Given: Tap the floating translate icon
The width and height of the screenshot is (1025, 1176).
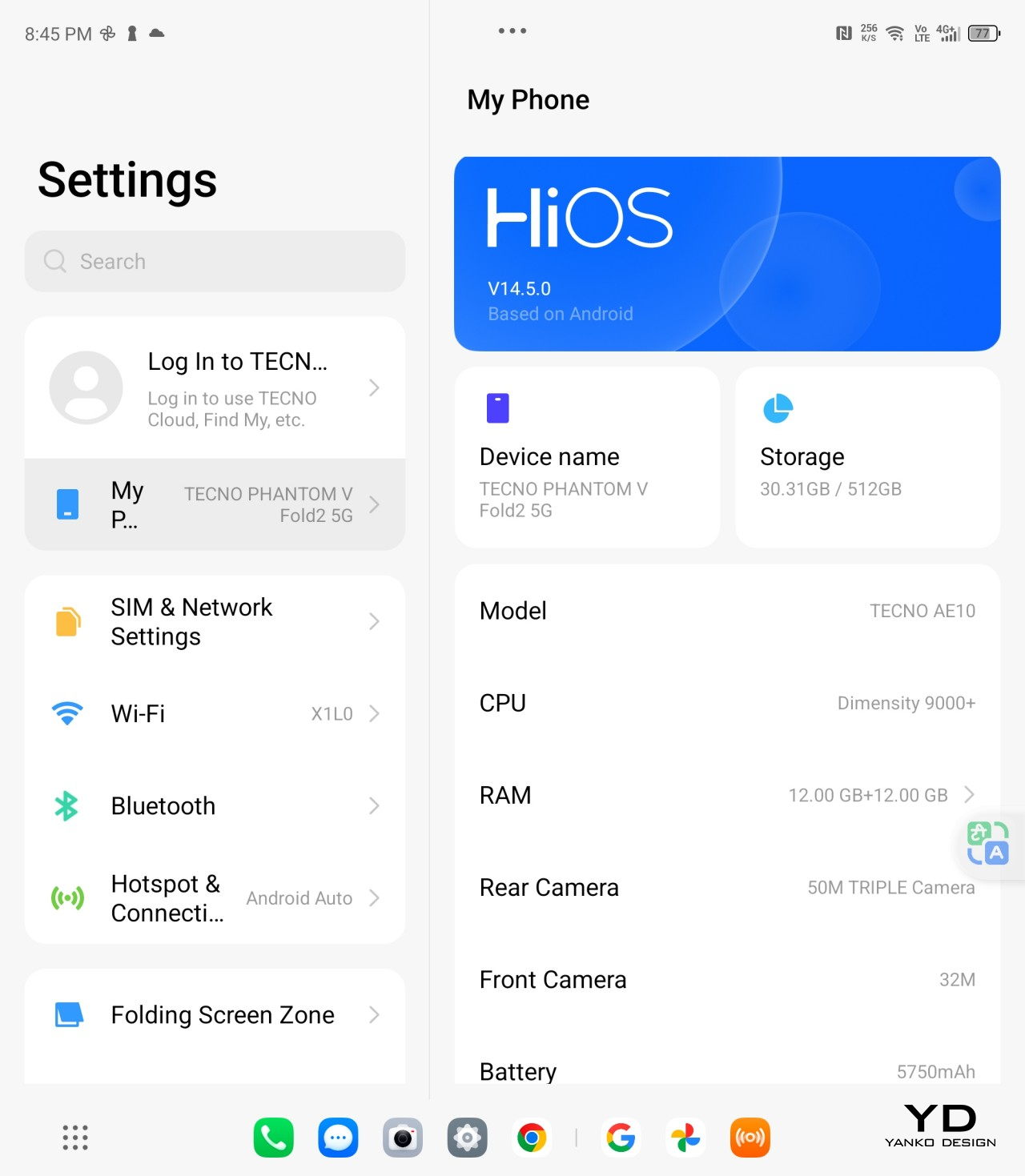Looking at the screenshot, I should (x=988, y=844).
